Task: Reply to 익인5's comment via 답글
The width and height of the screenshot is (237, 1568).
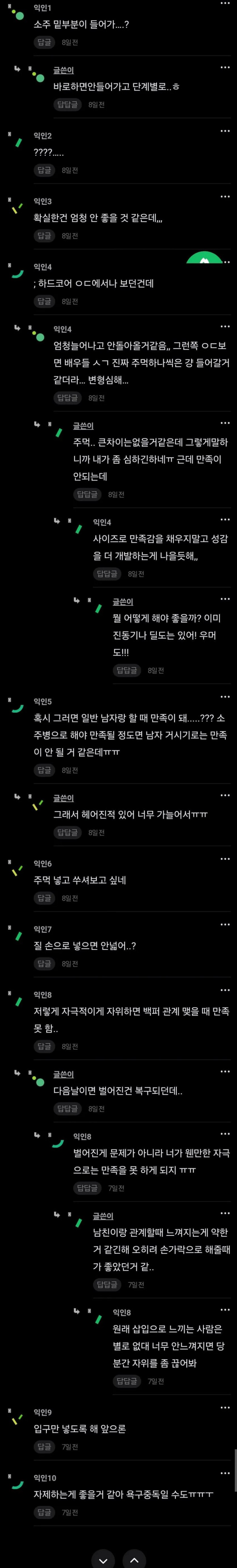Action: 45,770
